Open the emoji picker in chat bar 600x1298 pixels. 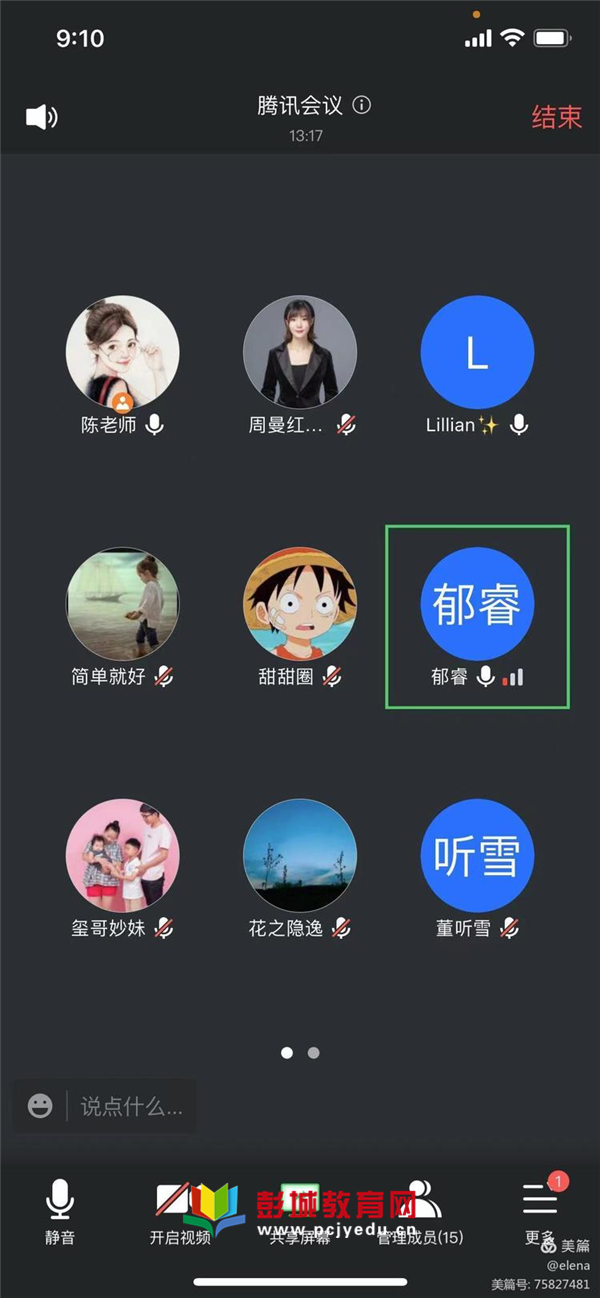coord(40,1106)
